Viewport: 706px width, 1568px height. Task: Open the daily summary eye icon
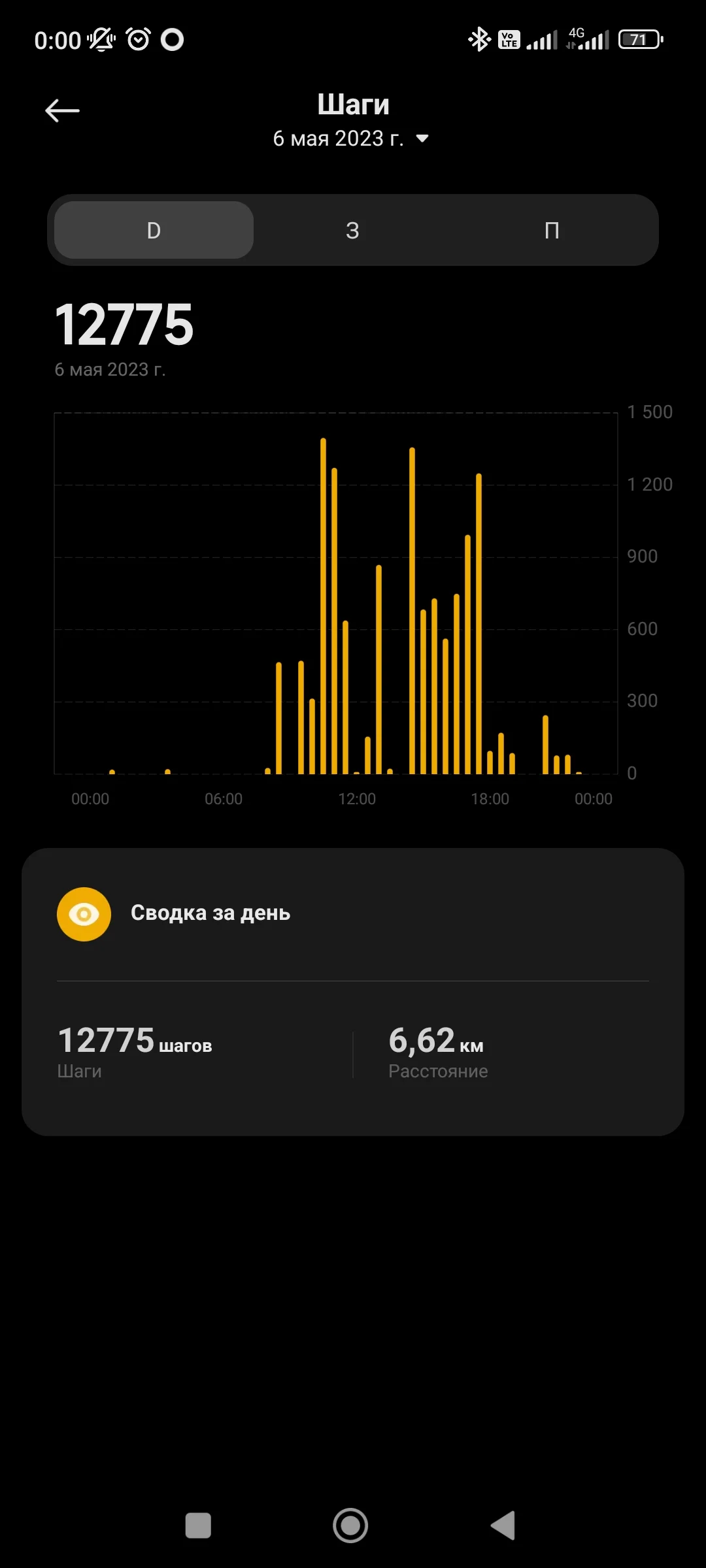click(84, 913)
